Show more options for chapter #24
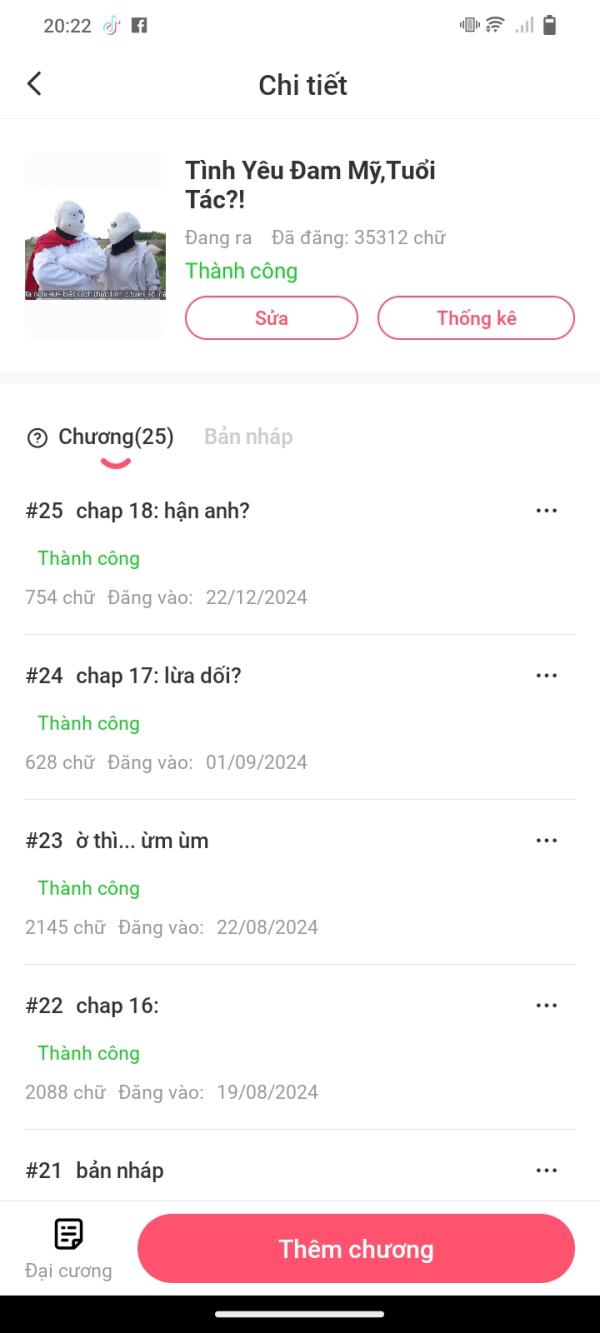This screenshot has width=600, height=1333. 546,676
